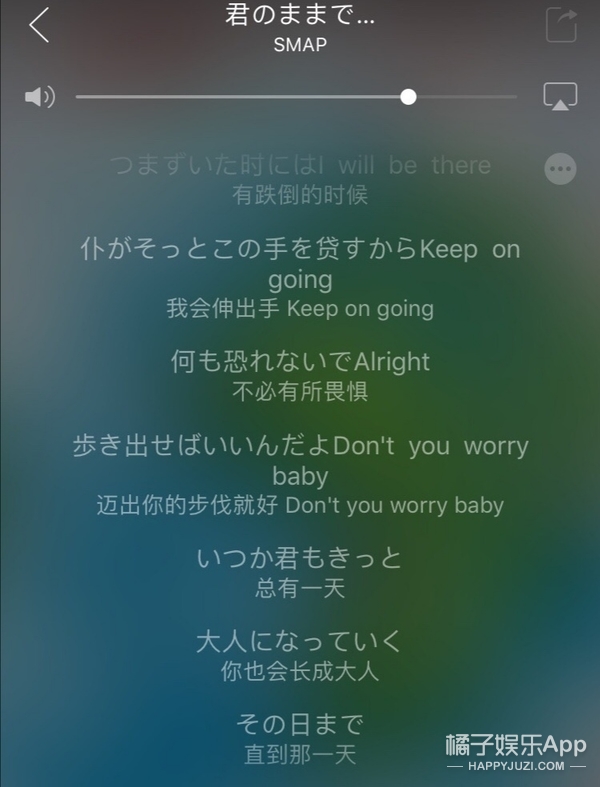Open the AirPlay output picker
The width and height of the screenshot is (600, 787).
point(561,96)
